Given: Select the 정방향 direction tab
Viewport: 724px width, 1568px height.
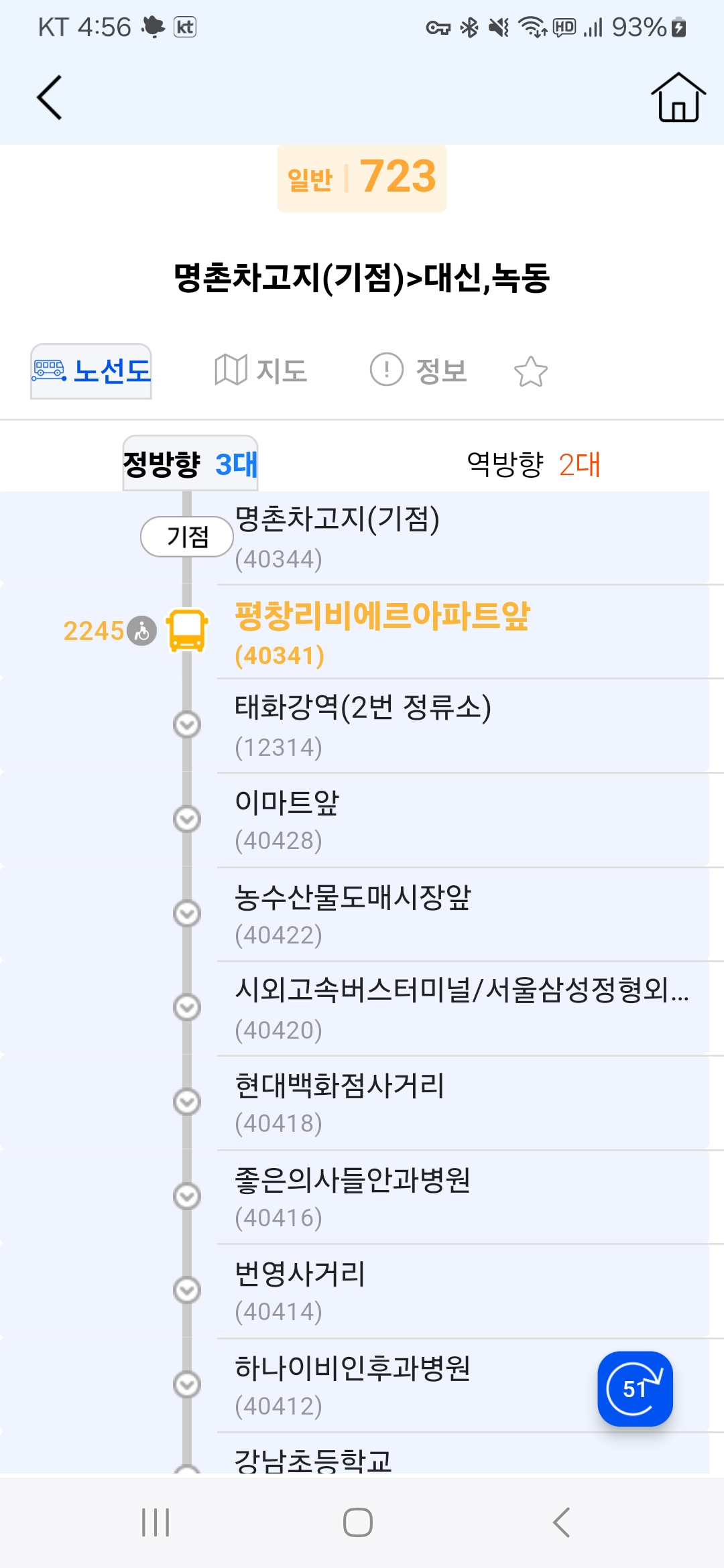Looking at the screenshot, I should pyautogui.click(x=190, y=464).
